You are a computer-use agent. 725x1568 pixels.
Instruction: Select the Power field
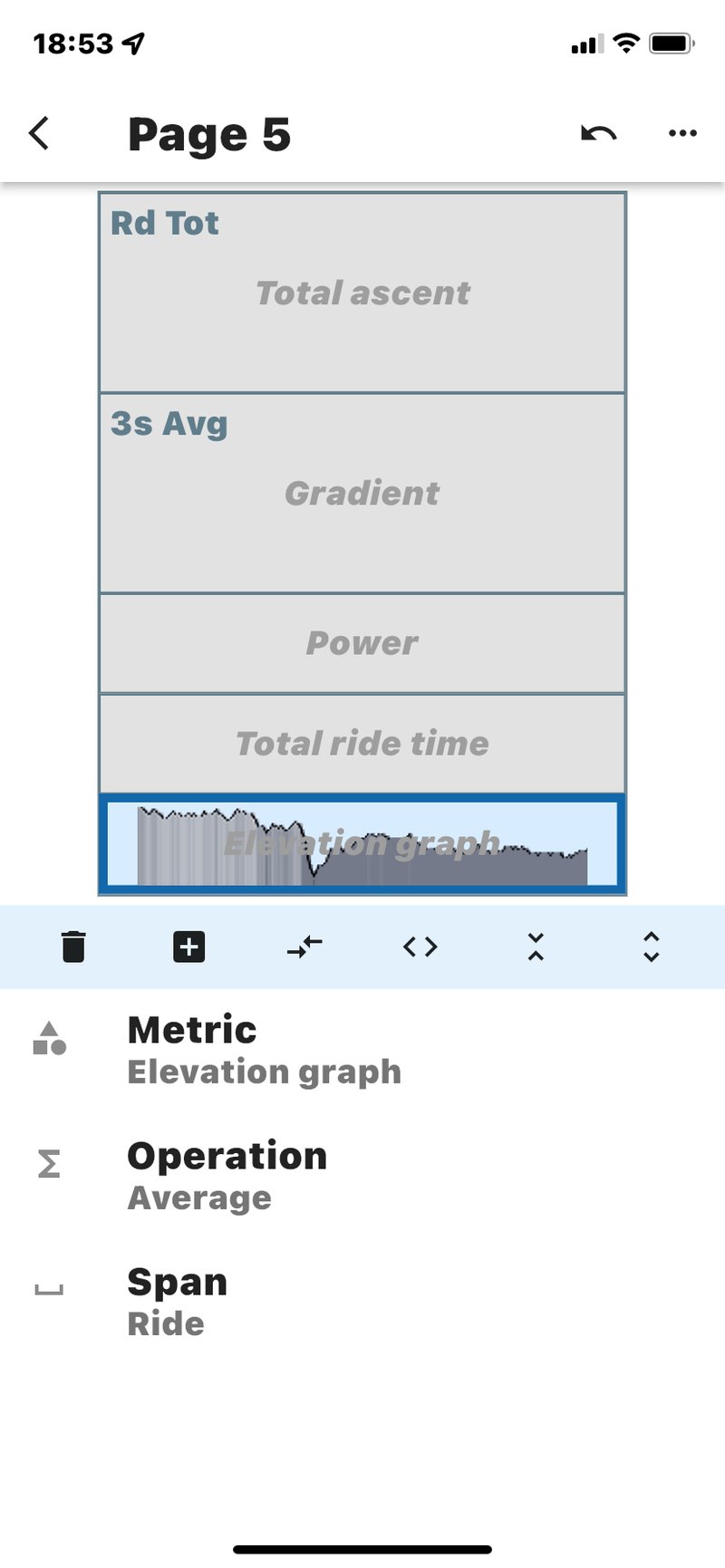[x=362, y=643]
